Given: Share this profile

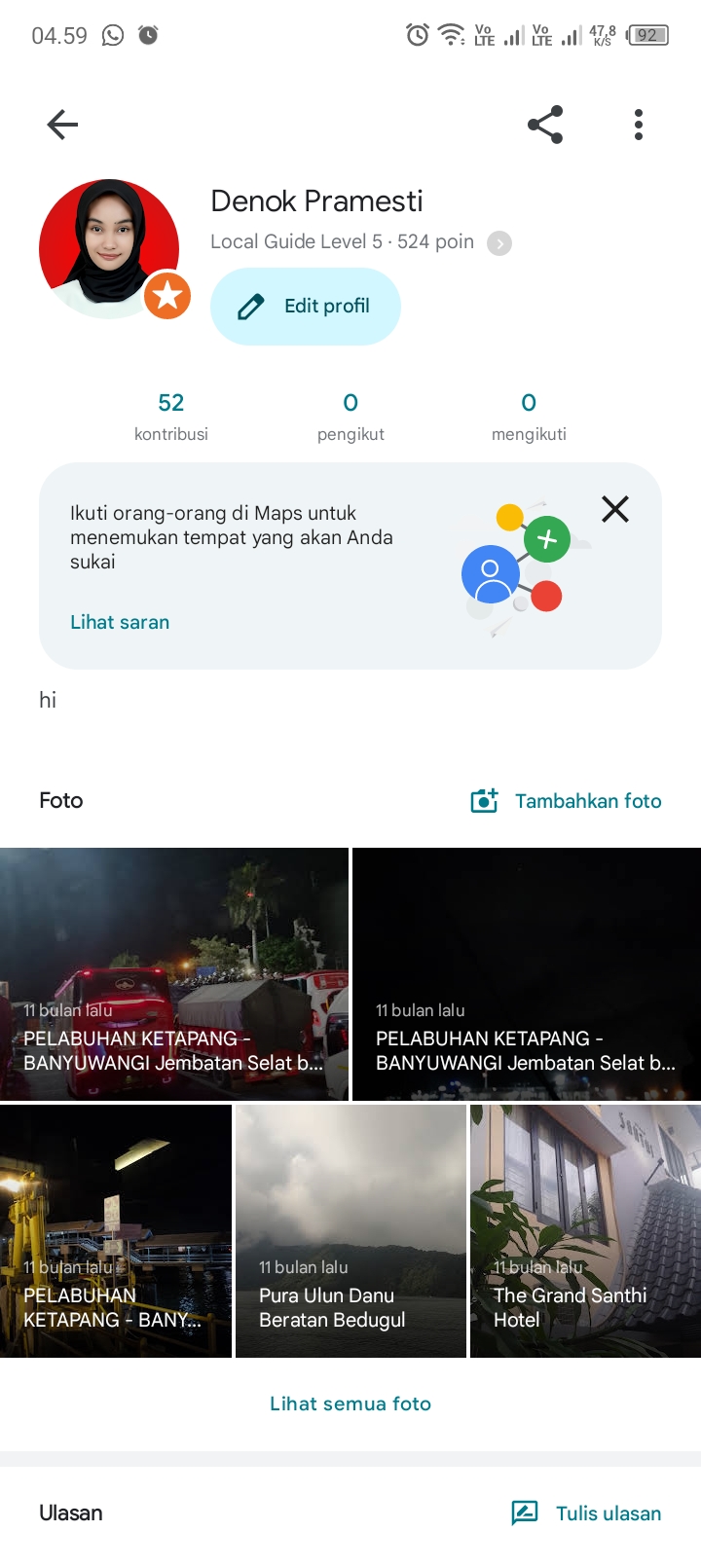Looking at the screenshot, I should click(545, 125).
